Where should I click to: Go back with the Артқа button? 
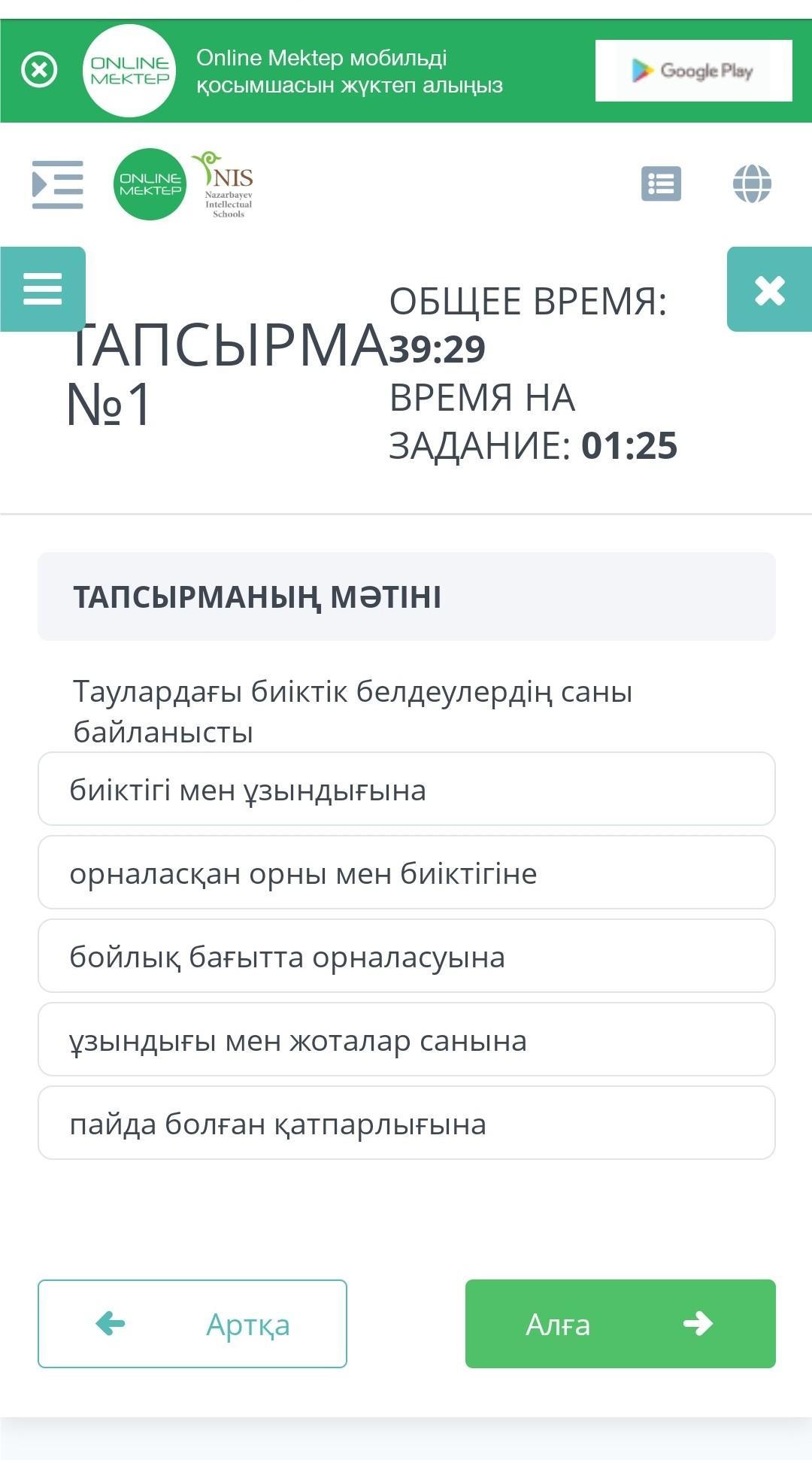[192, 1324]
